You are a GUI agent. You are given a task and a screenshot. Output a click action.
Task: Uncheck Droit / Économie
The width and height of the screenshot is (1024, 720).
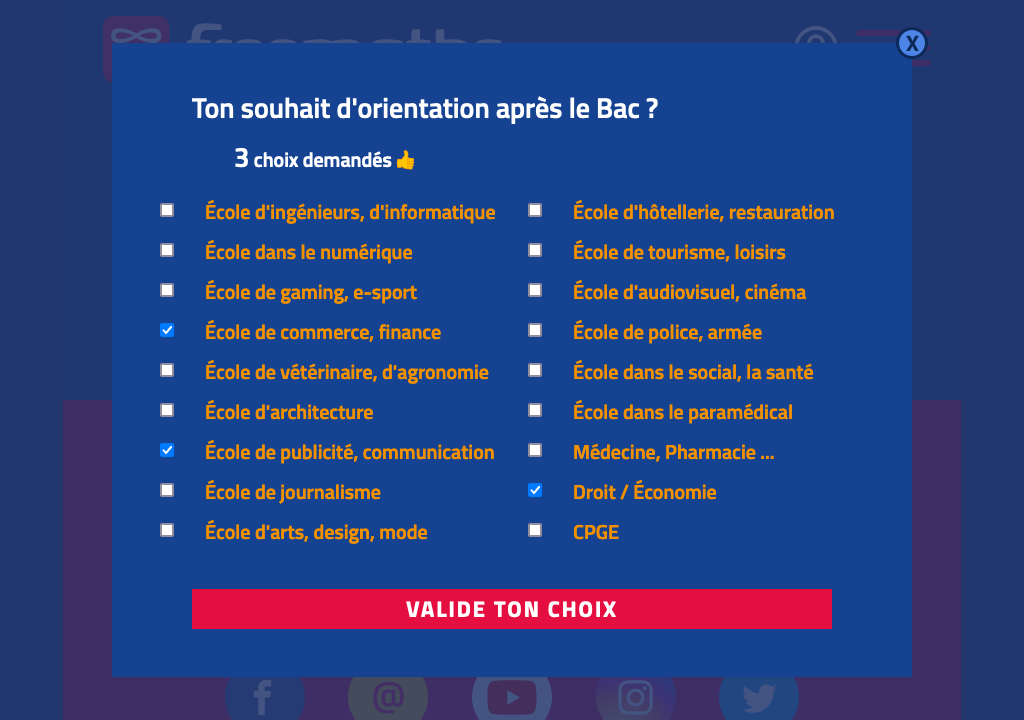(x=535, y=490)
